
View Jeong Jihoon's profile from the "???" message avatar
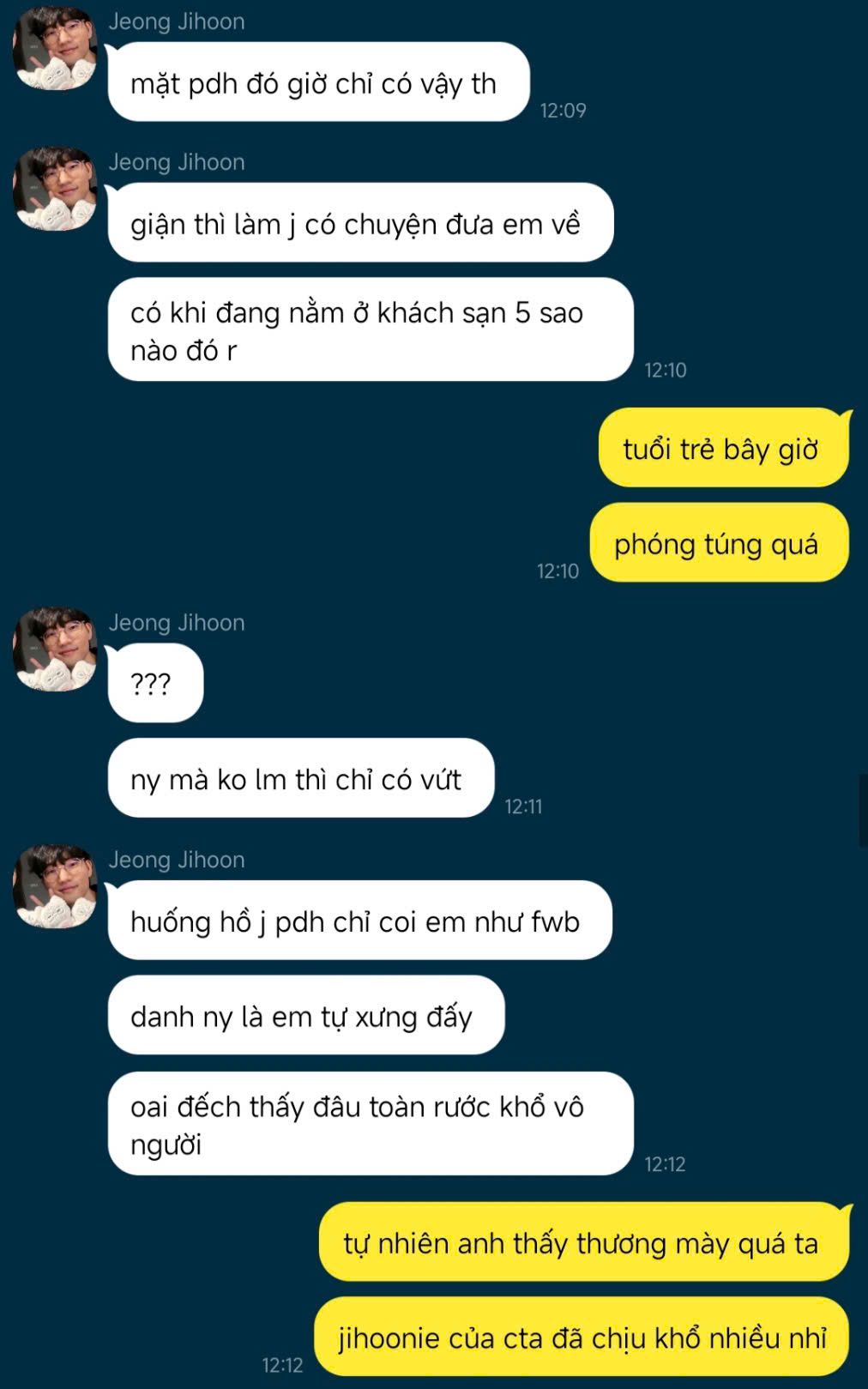55,649
